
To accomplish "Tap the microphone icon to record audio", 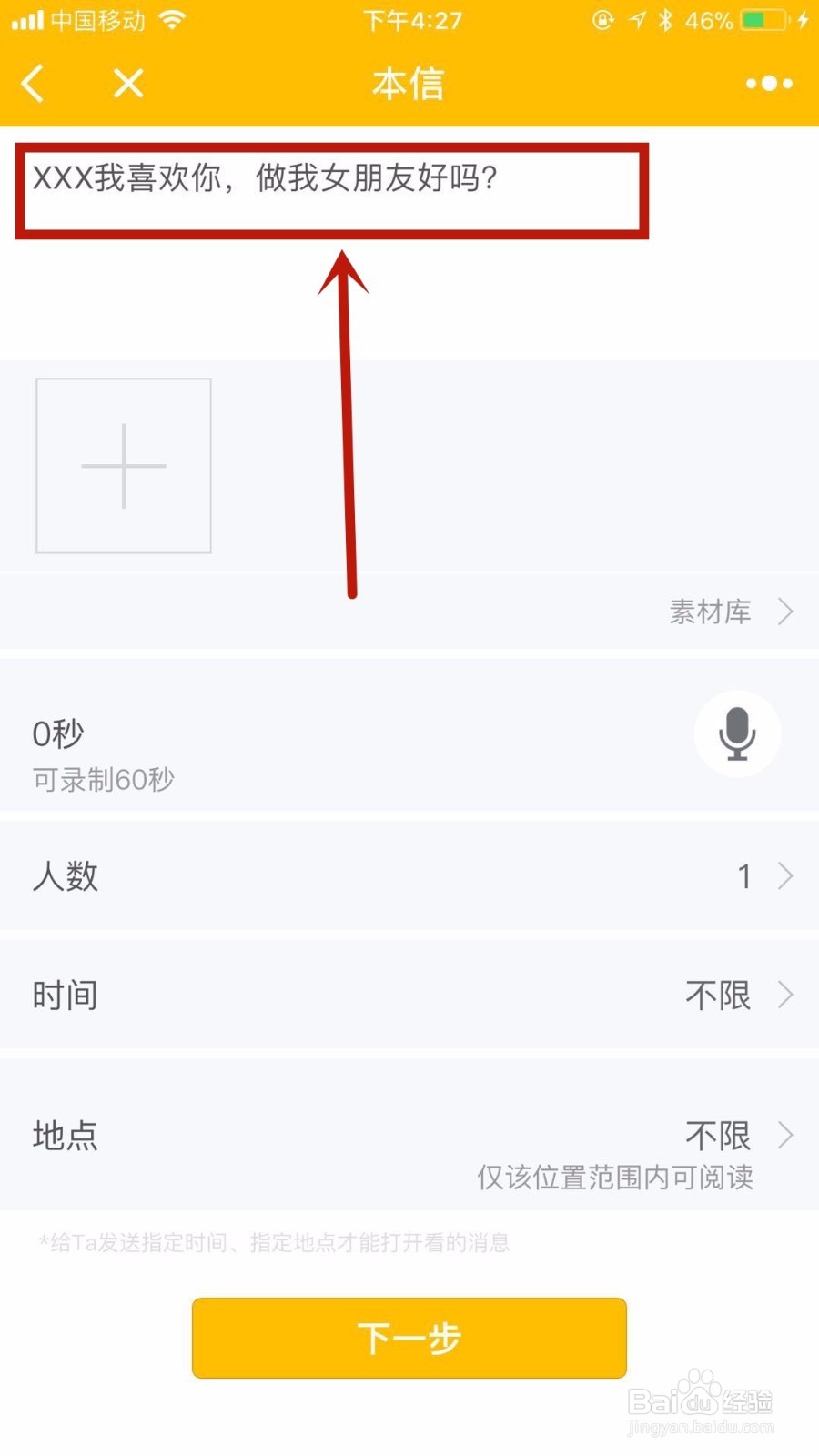I will [737, 735].
